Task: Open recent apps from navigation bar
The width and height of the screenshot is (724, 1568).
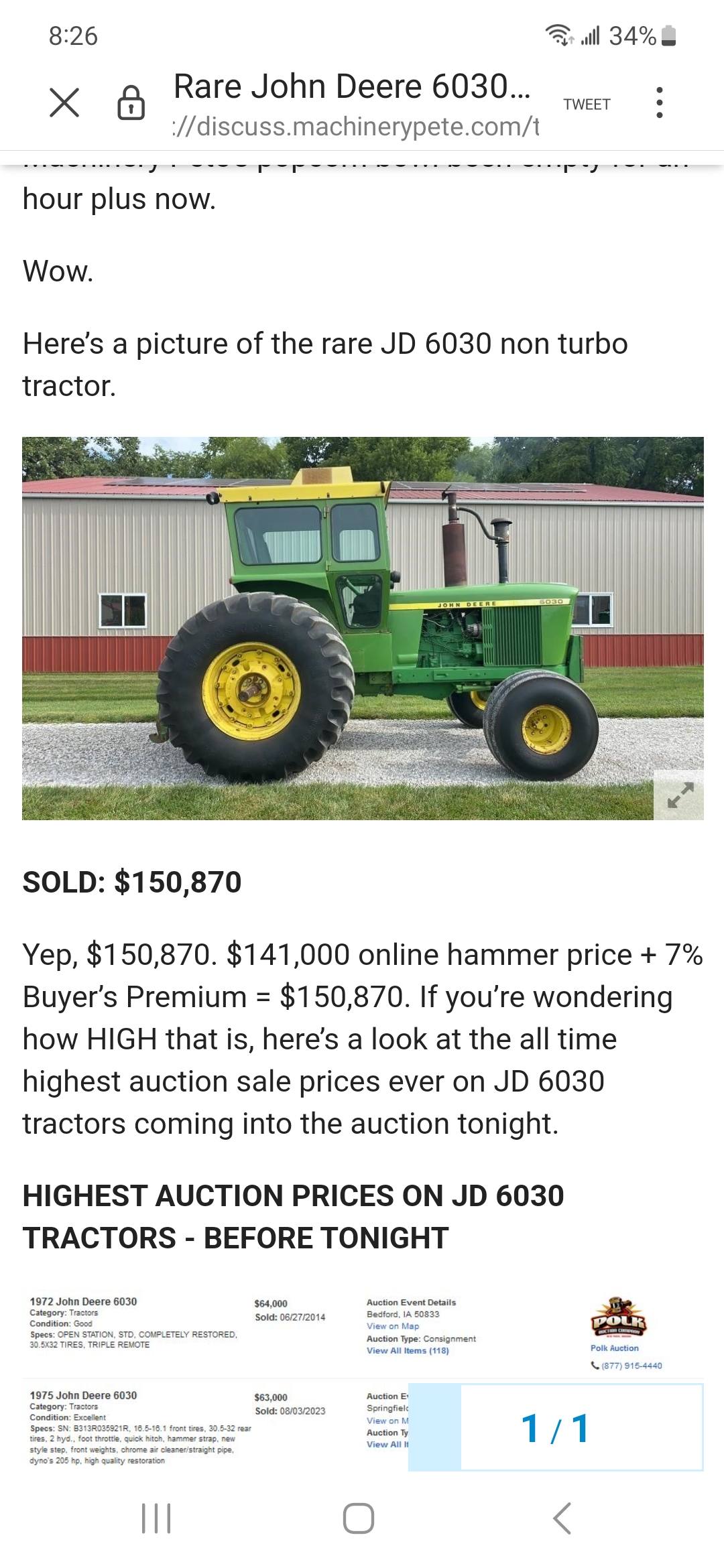Action: [156, 1518]
